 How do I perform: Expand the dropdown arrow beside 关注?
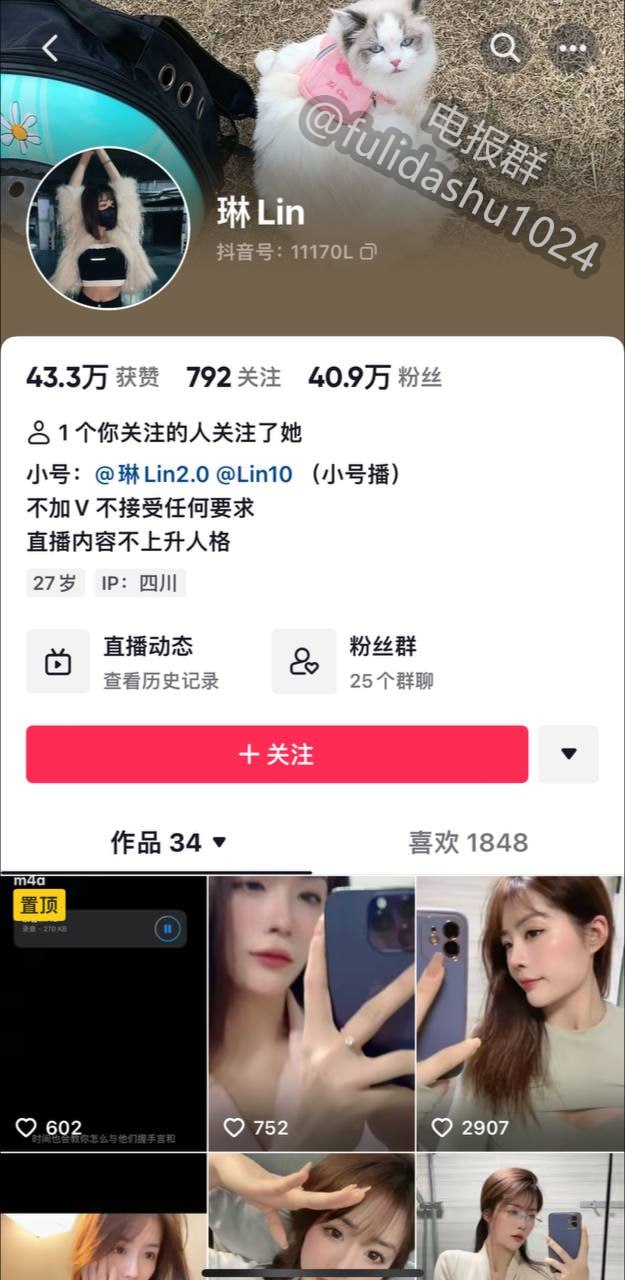point(568,754)
